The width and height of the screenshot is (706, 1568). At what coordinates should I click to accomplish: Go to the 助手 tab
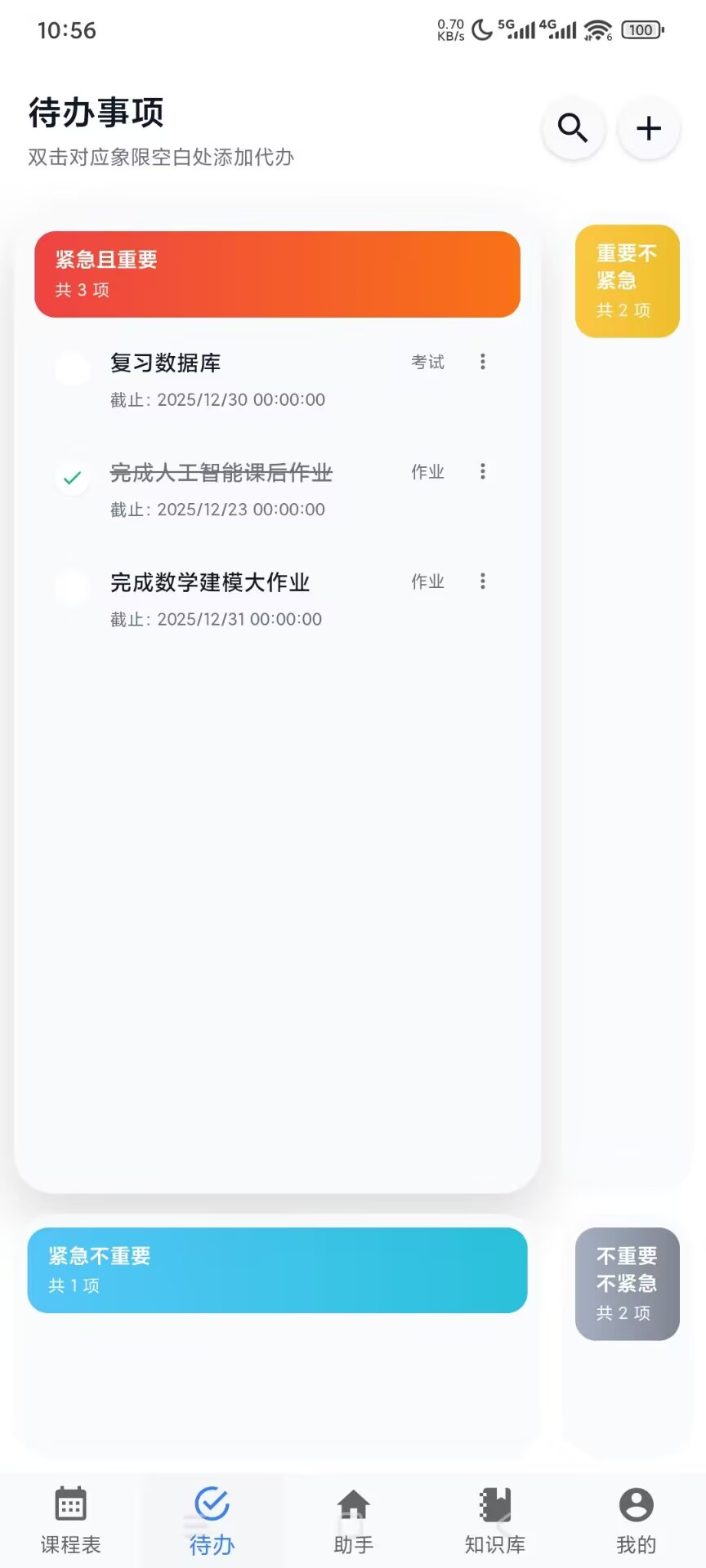pyautogui.click(x=353, y=1521)
